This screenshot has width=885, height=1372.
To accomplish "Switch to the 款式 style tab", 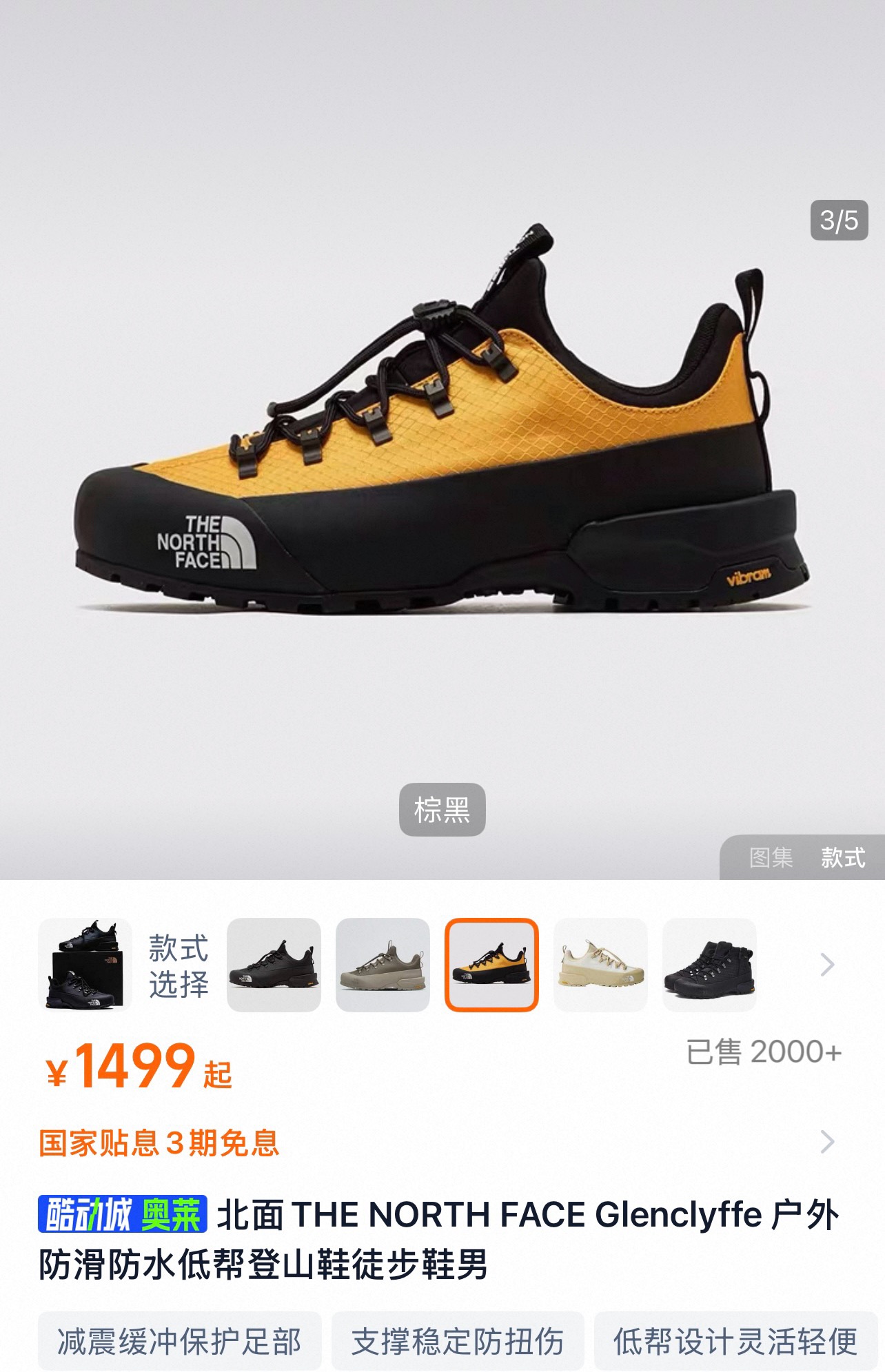I will click(842, 858).
